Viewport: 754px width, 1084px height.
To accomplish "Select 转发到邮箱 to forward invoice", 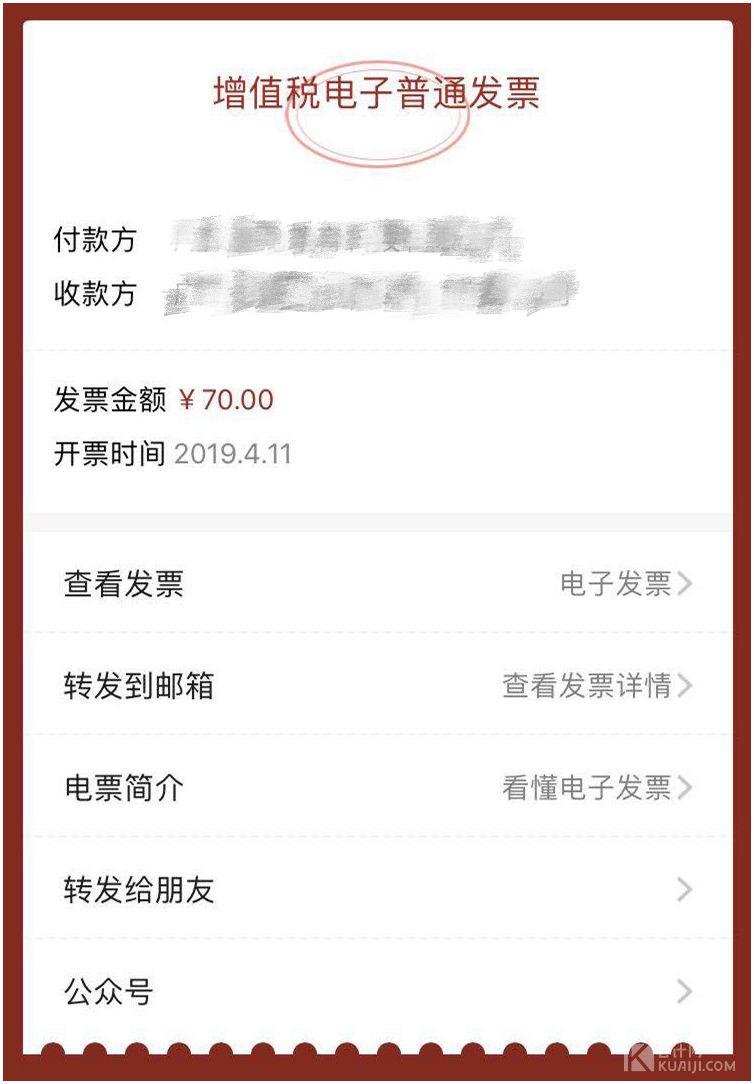I will (x=377, y=686).
